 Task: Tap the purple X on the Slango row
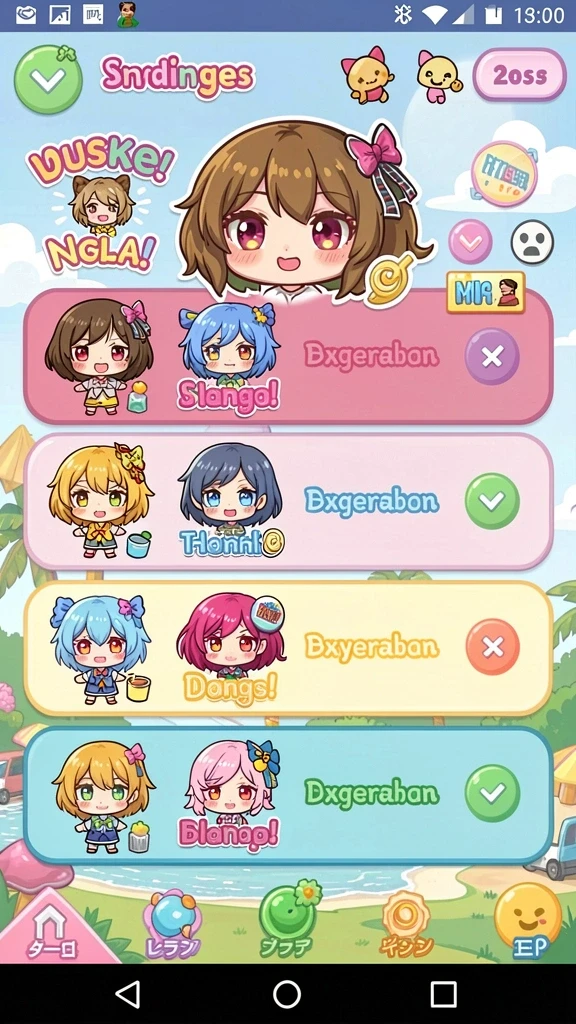pyautogui.click(x=492, y=357)
